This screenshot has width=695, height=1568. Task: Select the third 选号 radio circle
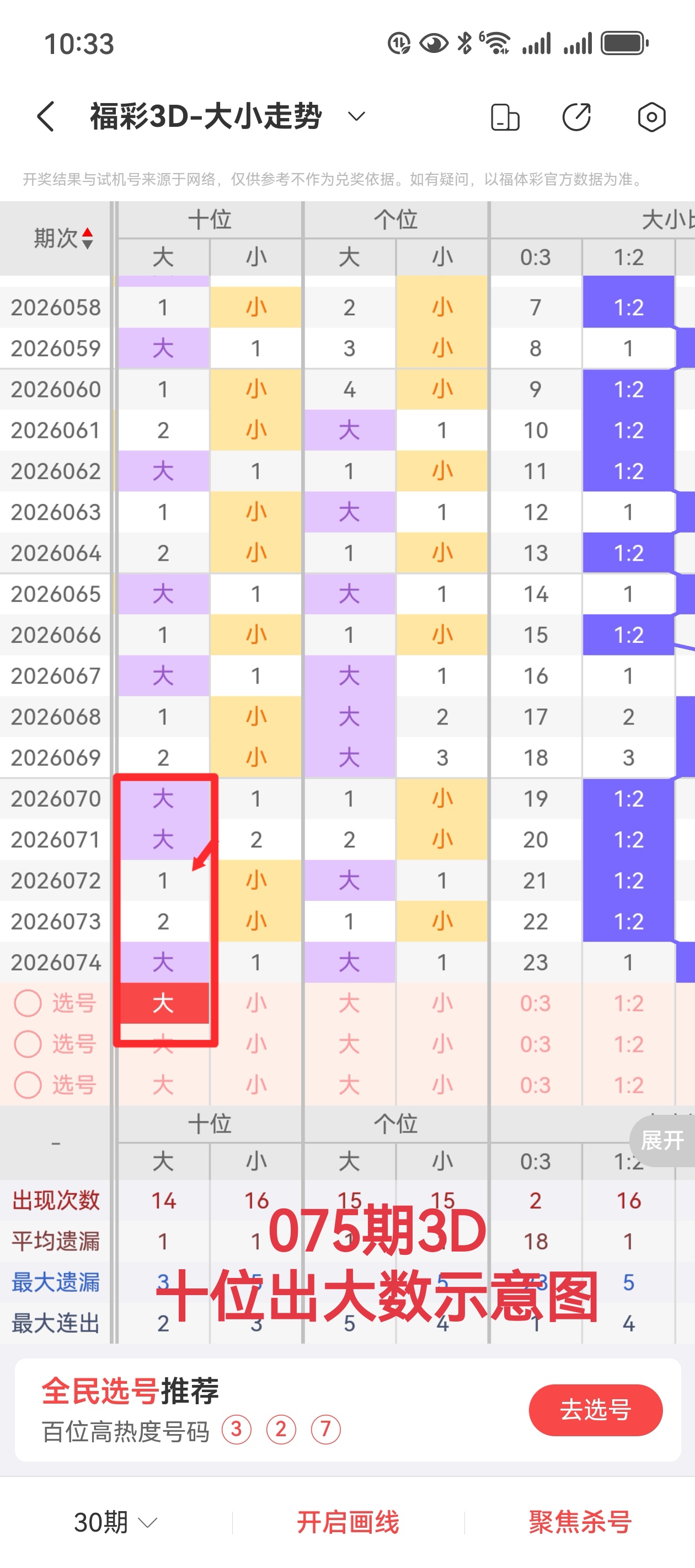[28, 1084]
